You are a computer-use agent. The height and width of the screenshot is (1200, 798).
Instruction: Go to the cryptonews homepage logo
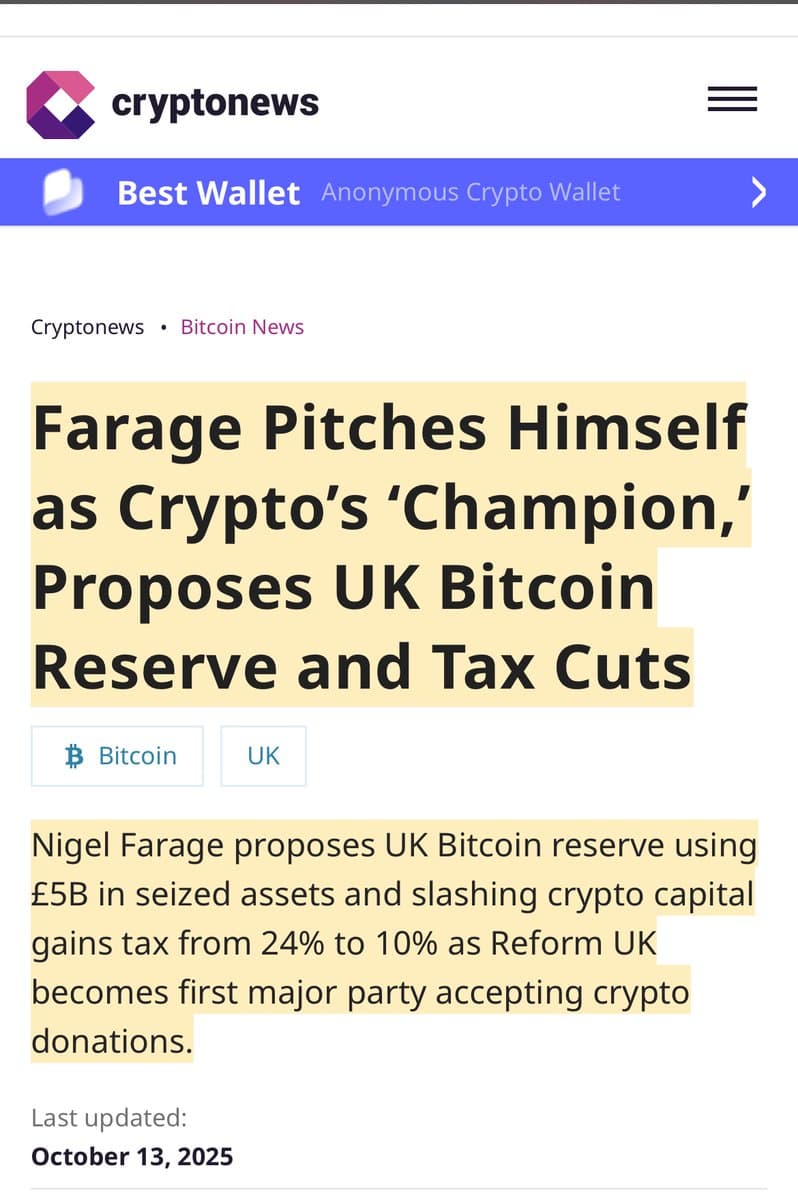click(172, 103)
